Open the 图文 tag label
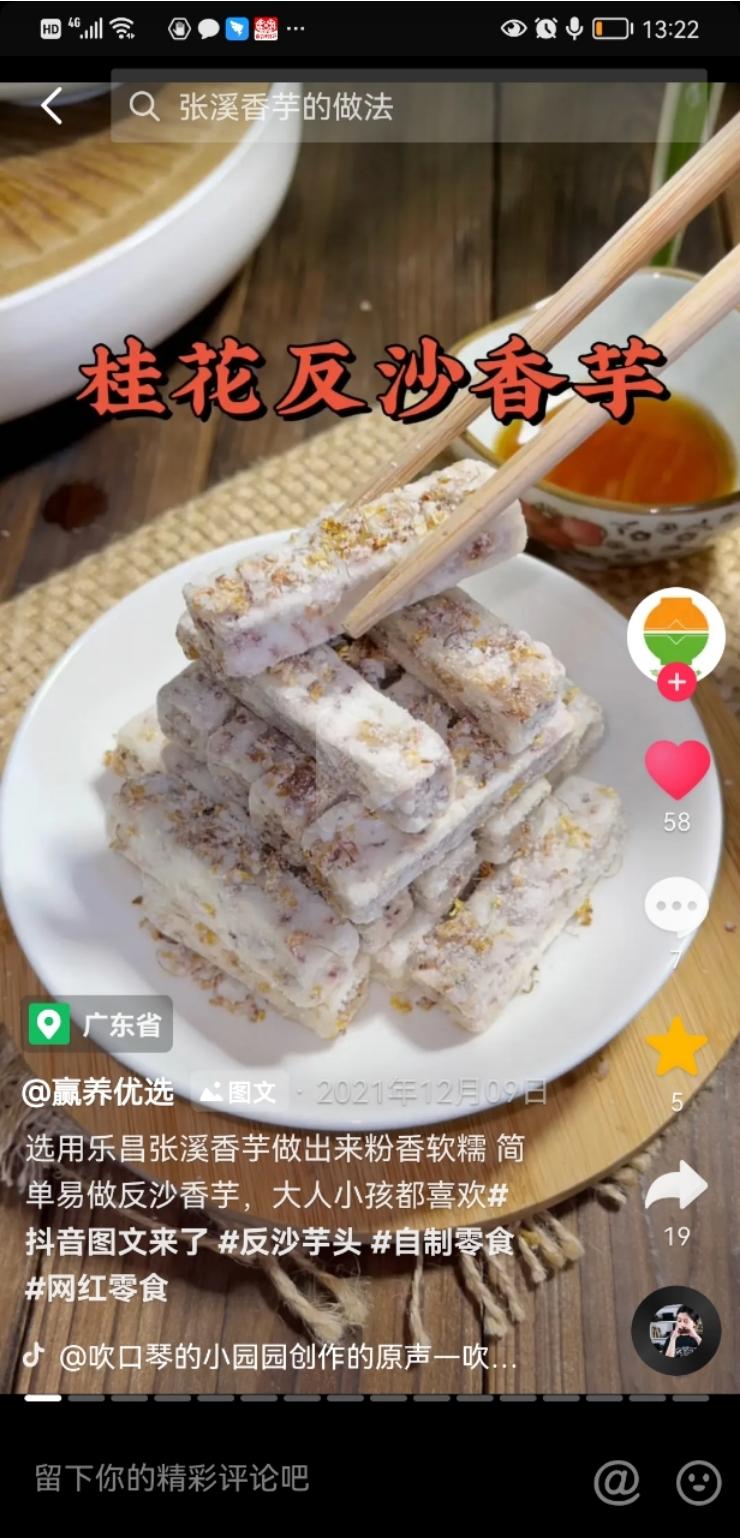This screenshot has height=1539, width=740. (240, 1092)
